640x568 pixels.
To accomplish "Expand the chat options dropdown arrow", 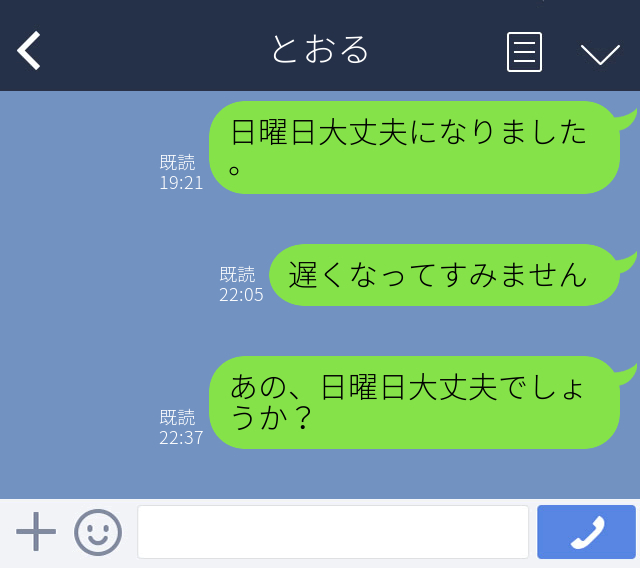I will [600, 53].
